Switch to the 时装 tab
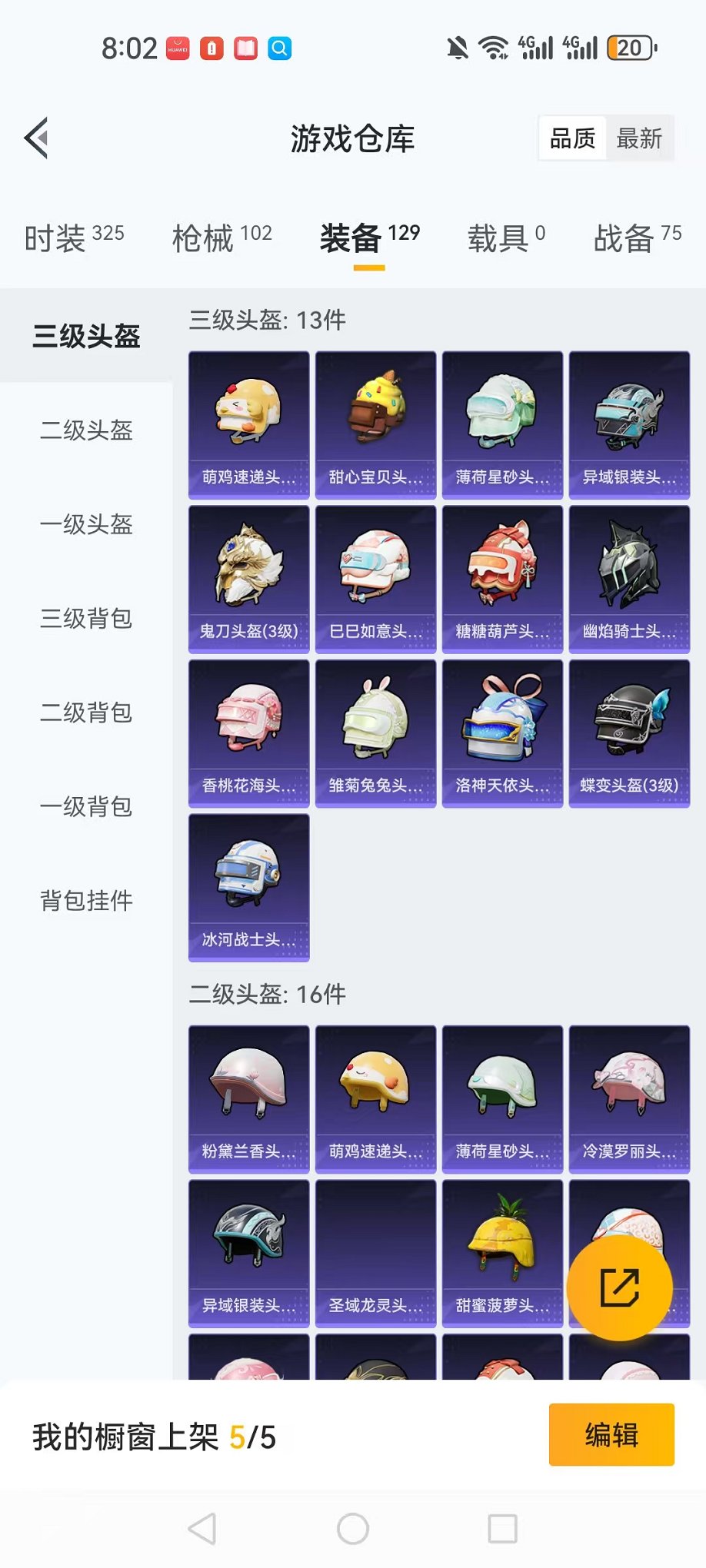The height and width of the screenshot is (1568, 706). coord(74,238)
